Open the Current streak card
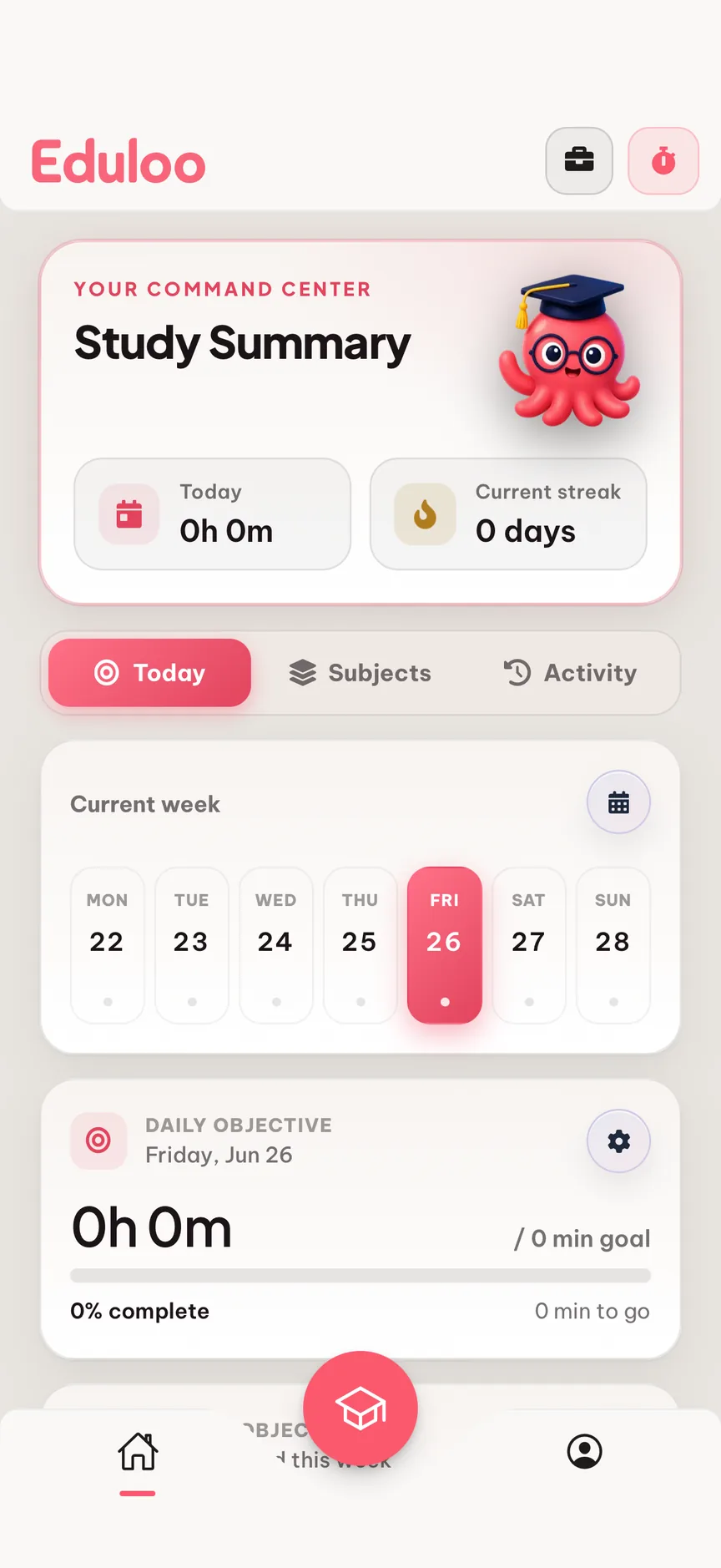 [x=508, y=513]
